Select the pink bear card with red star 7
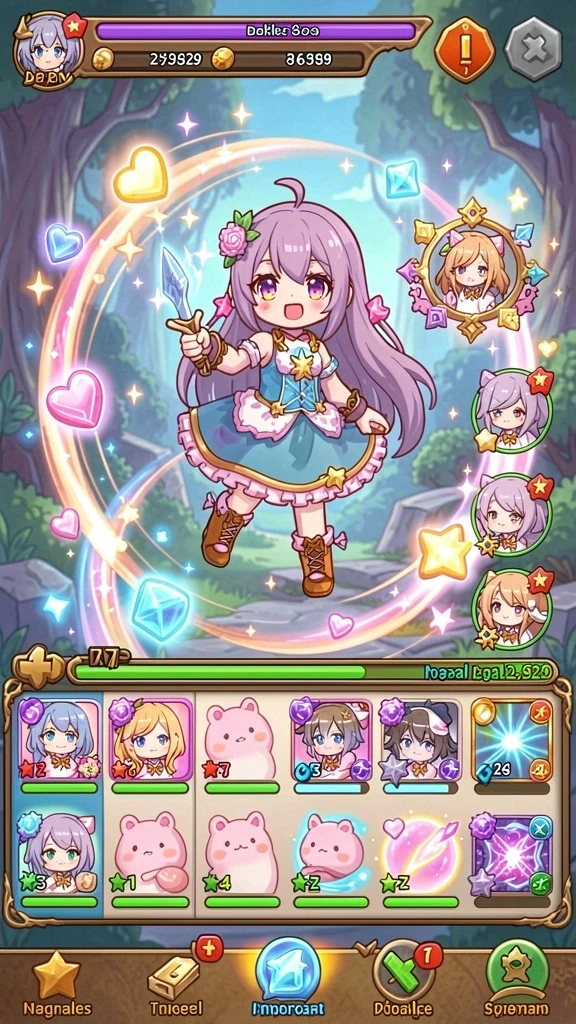 pyautogui.click(x=240, y=739)
